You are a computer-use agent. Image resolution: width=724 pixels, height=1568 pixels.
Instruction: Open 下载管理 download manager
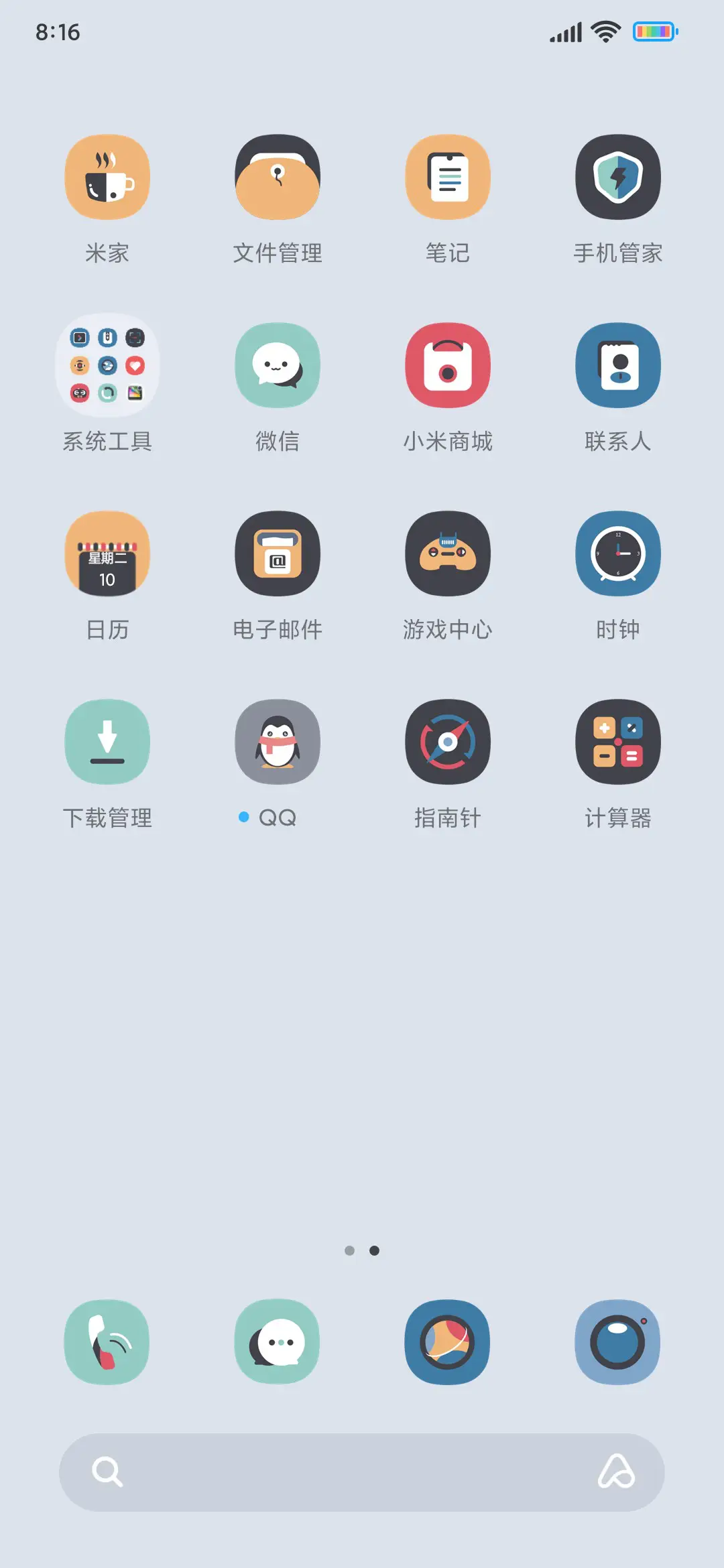point(107,742)
